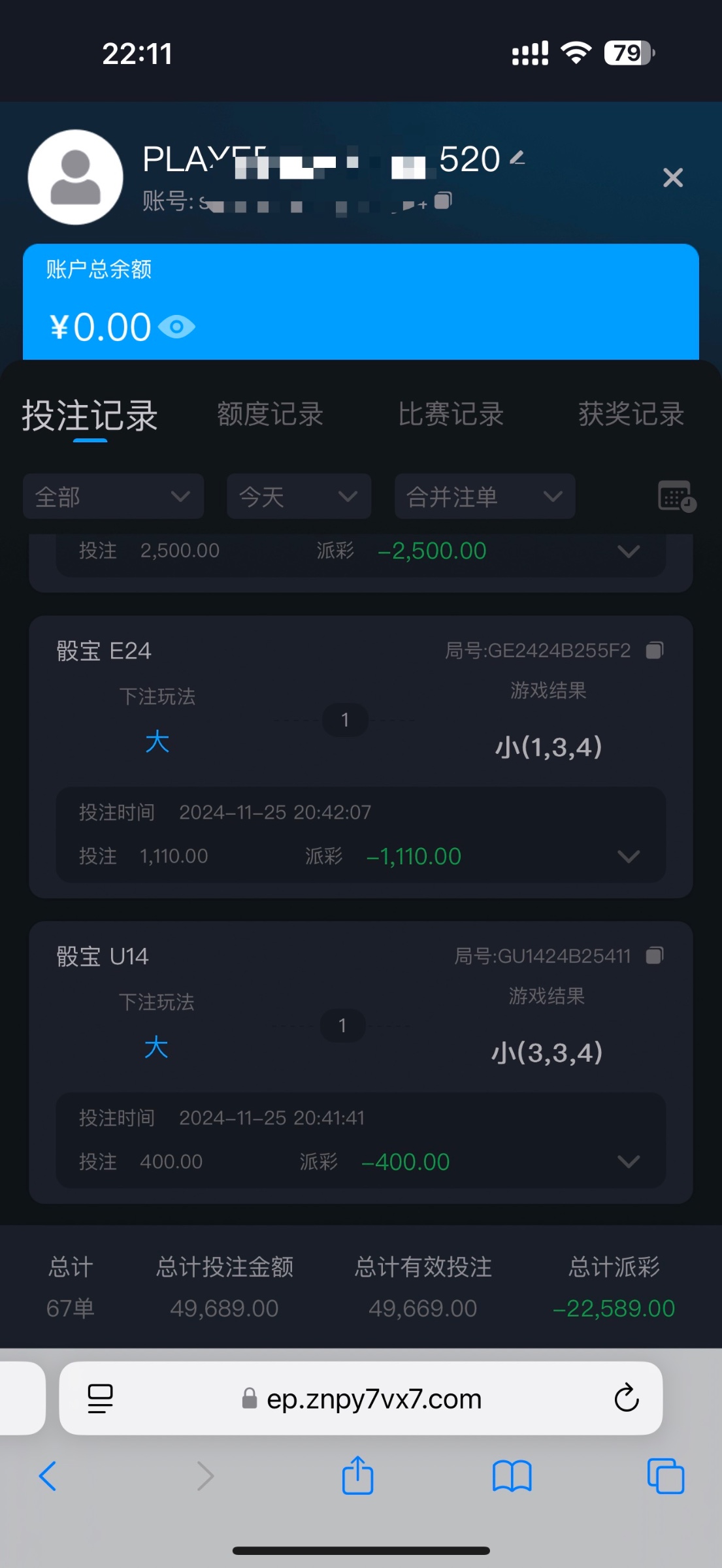Select the 投注记录 tab
Viewport: 722px width, 1568px height.
point(90,416)
